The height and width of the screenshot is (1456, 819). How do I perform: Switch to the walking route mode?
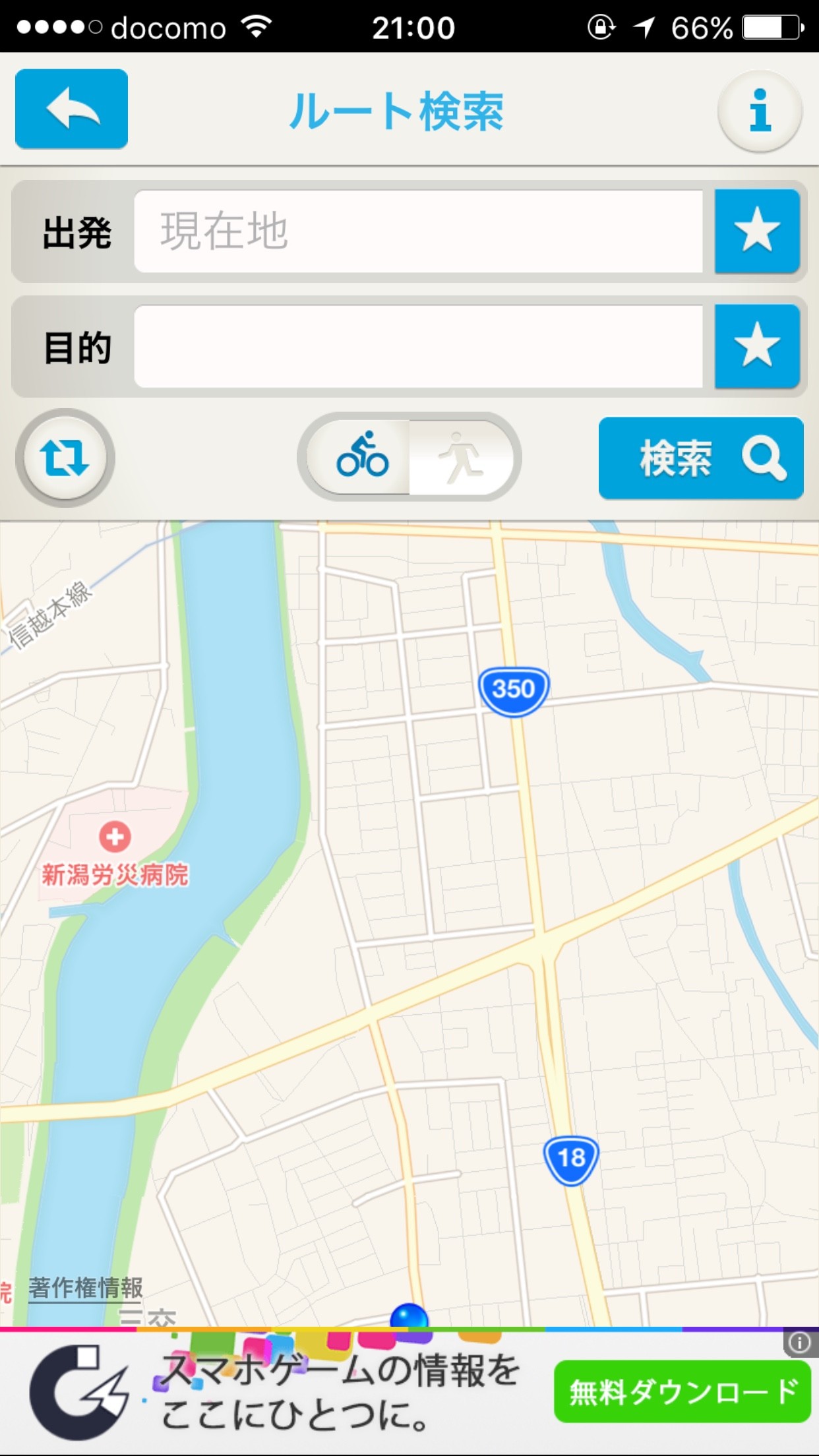(460, 456)
